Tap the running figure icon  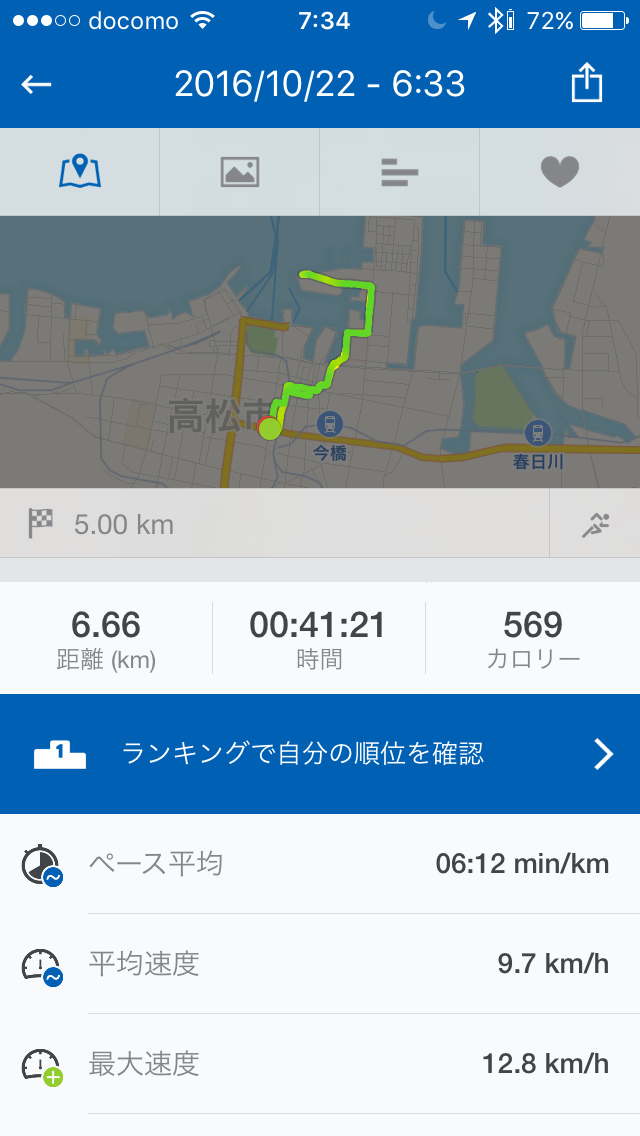pyautogui.click(x=595, y=523)
